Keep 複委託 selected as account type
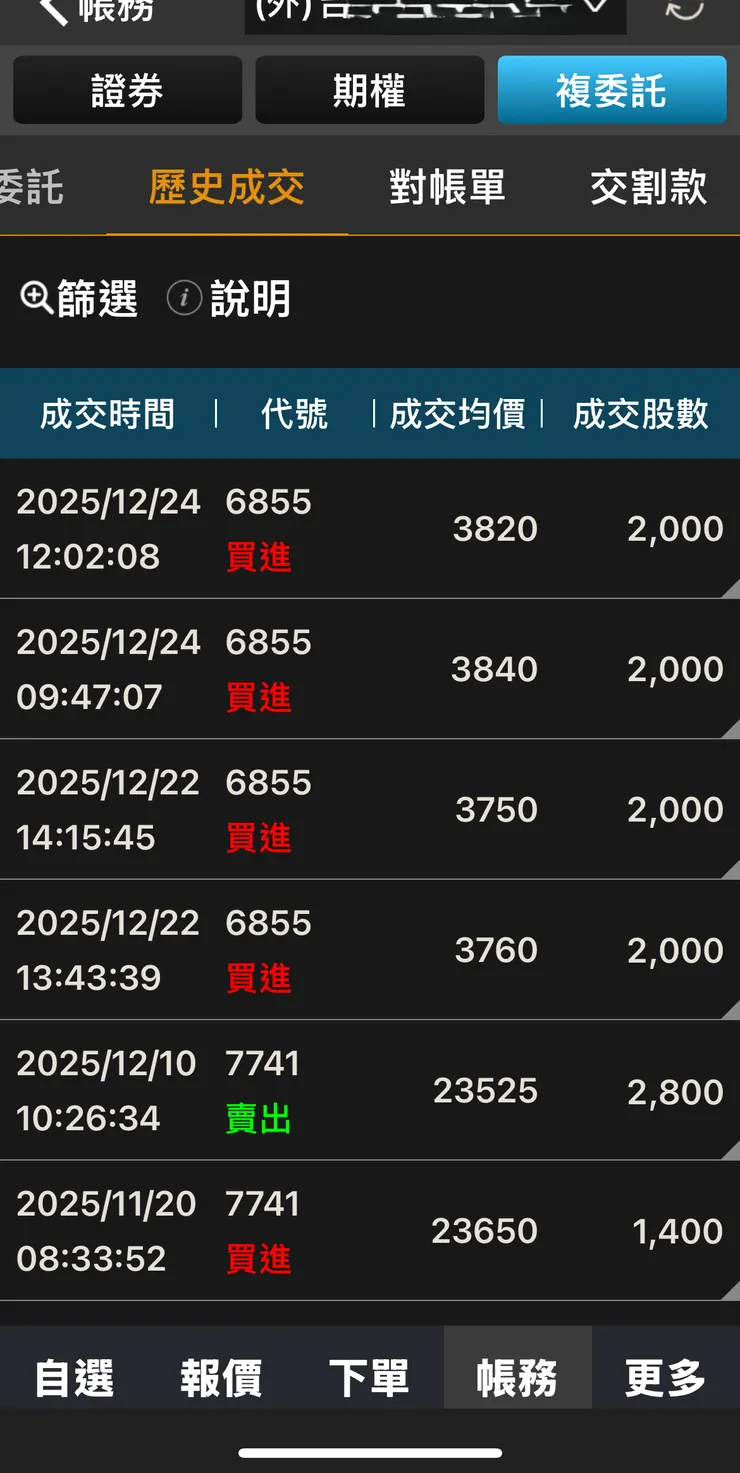Screen dimensions: 740x1473 pos(611,90)
